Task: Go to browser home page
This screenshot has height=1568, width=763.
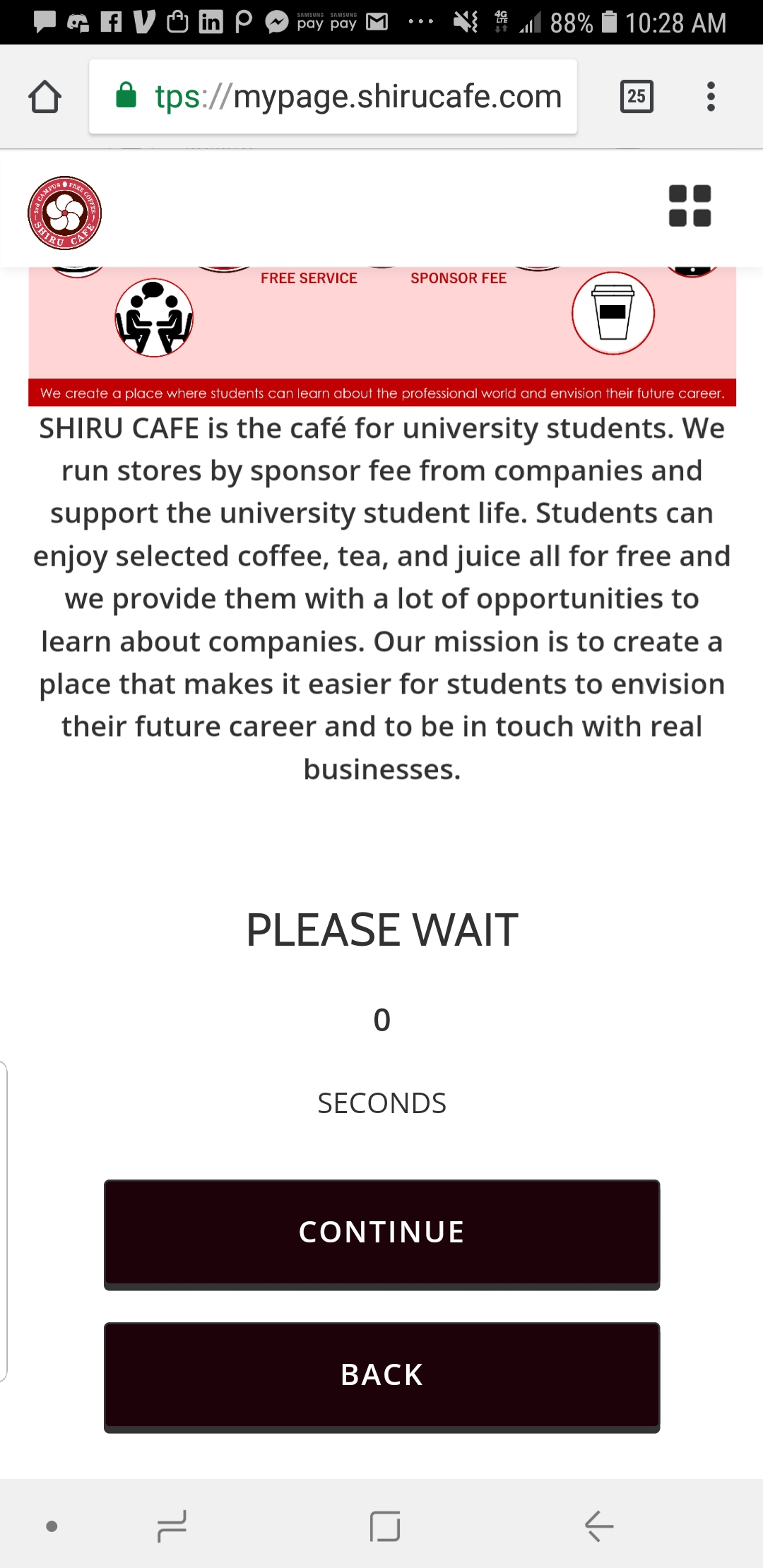Action: click(x=45, y=97)
